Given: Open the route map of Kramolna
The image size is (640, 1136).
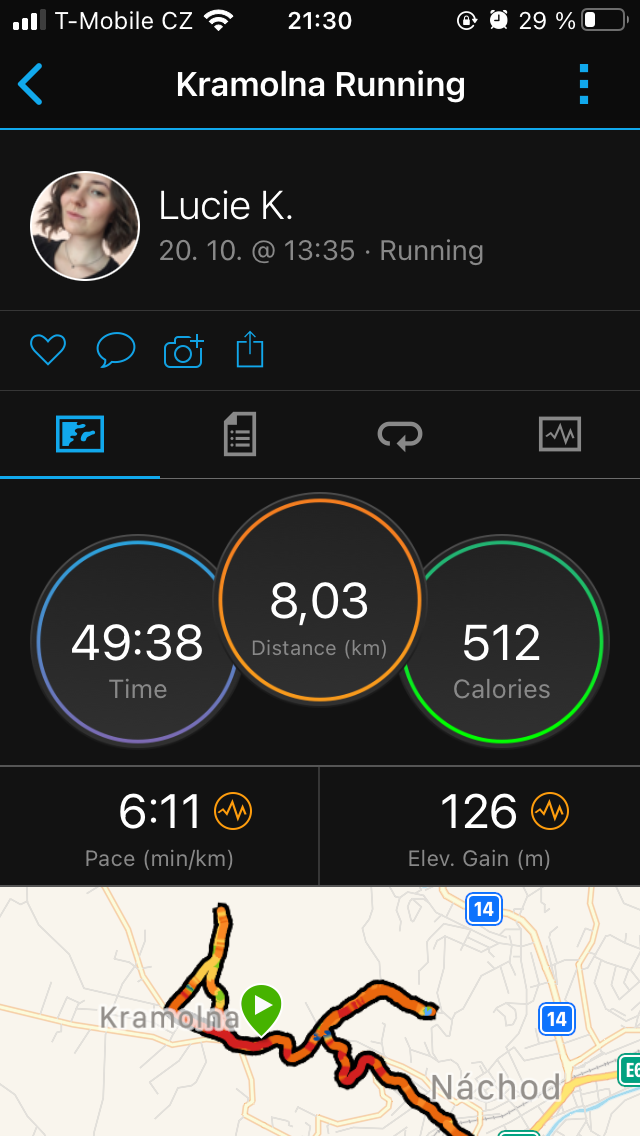Looking at the screenshot, I should (x=320, y=1011).
